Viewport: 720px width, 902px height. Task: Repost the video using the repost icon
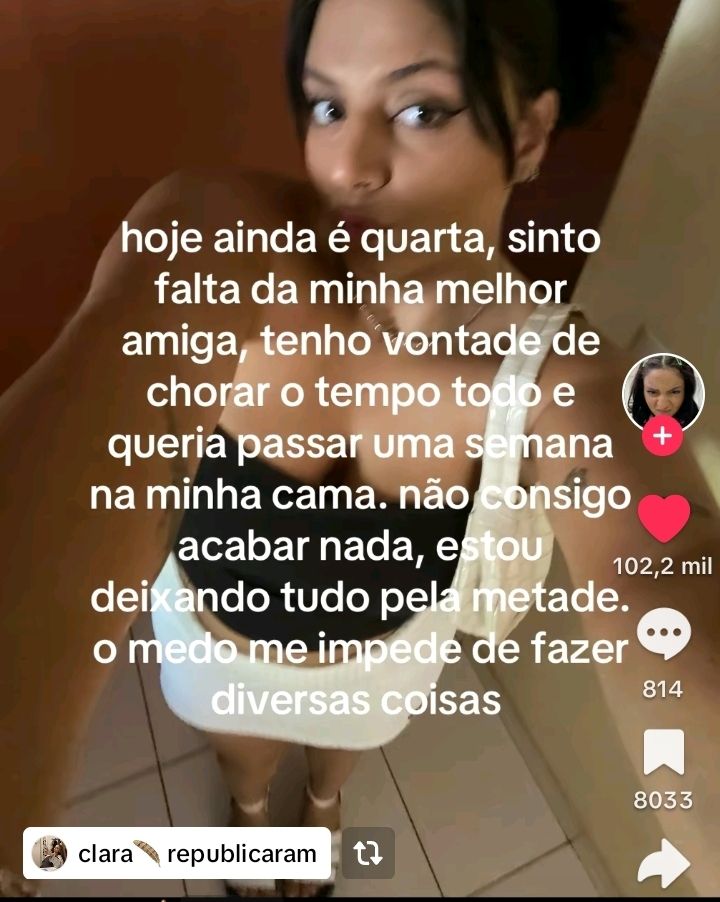[x=368, y=854]
